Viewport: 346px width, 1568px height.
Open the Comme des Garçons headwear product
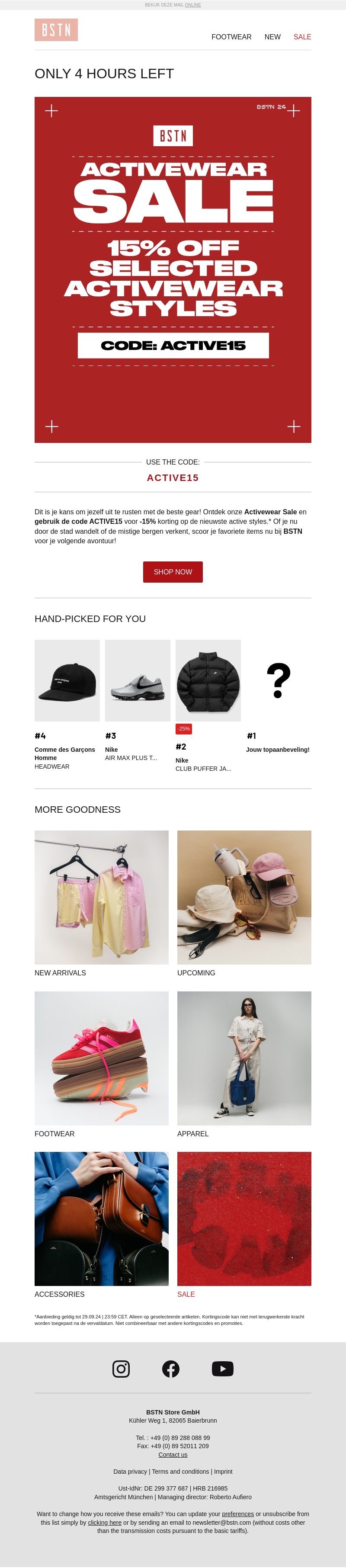point(67,680)
